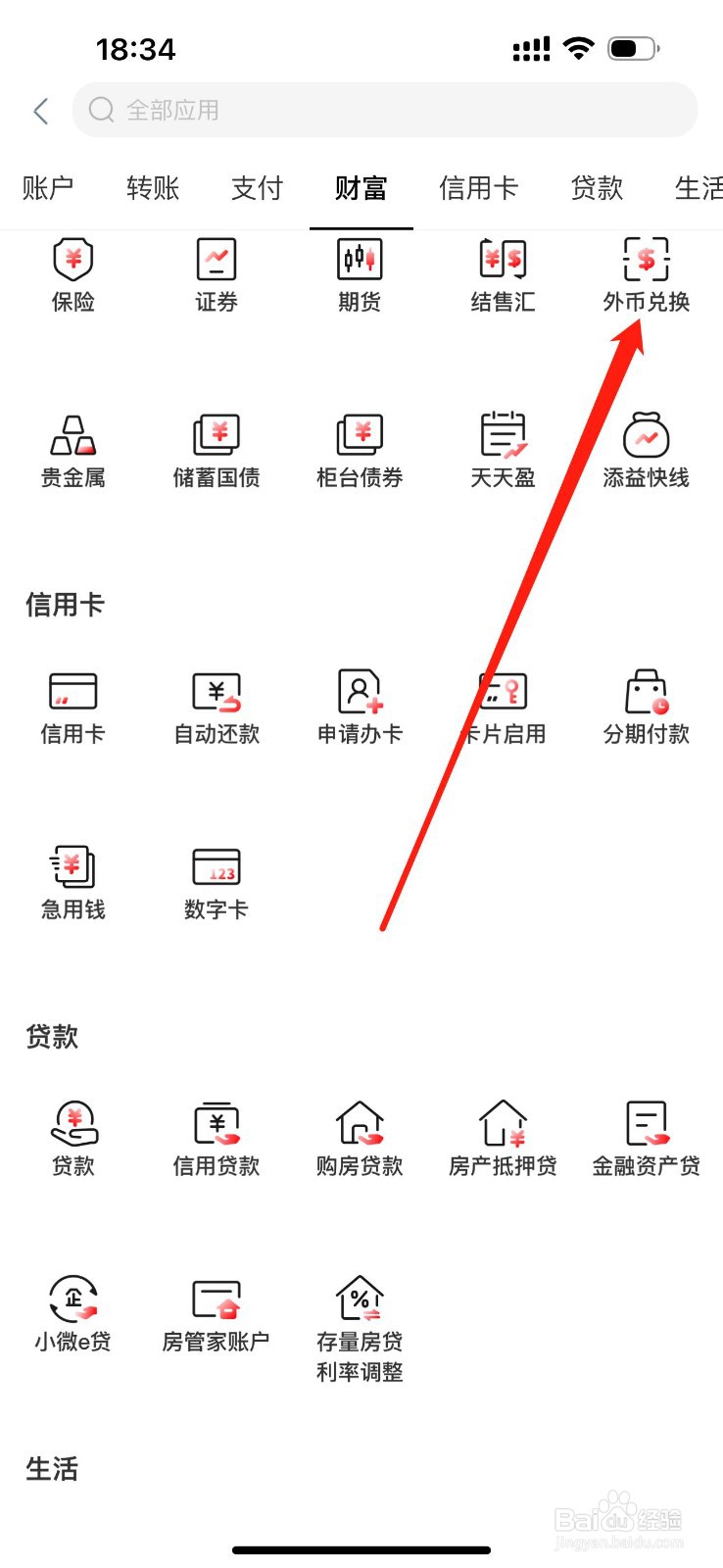723x1568 pixels.
Task: Open 储蓄国债 savings bonds
Action: tap(215, 451)
